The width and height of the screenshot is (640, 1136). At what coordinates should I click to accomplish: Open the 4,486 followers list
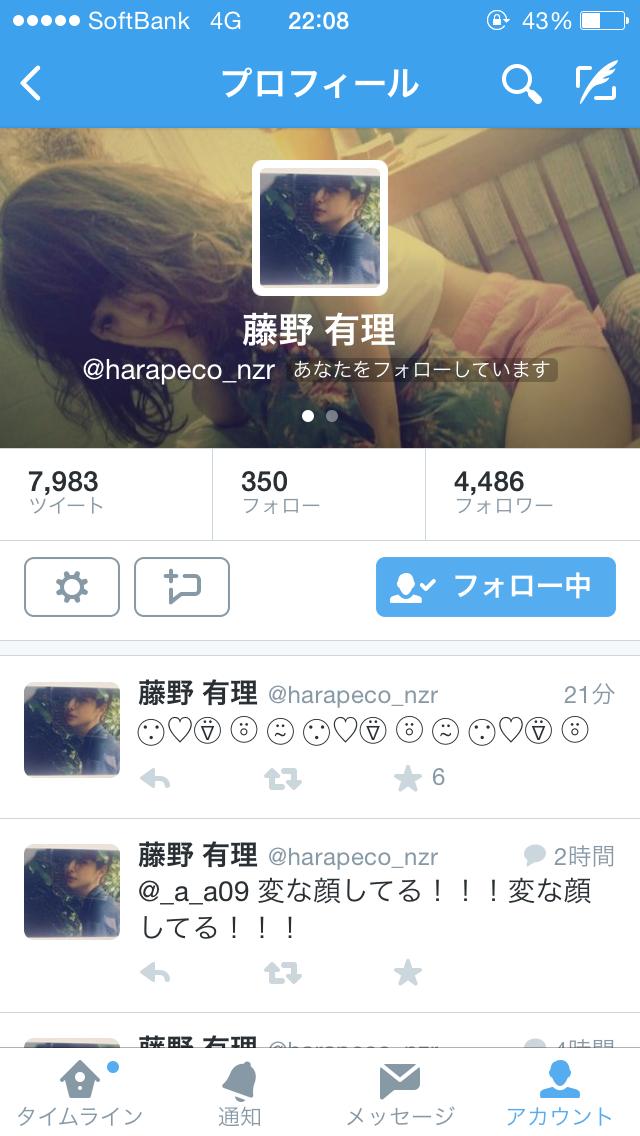[503, 493]
